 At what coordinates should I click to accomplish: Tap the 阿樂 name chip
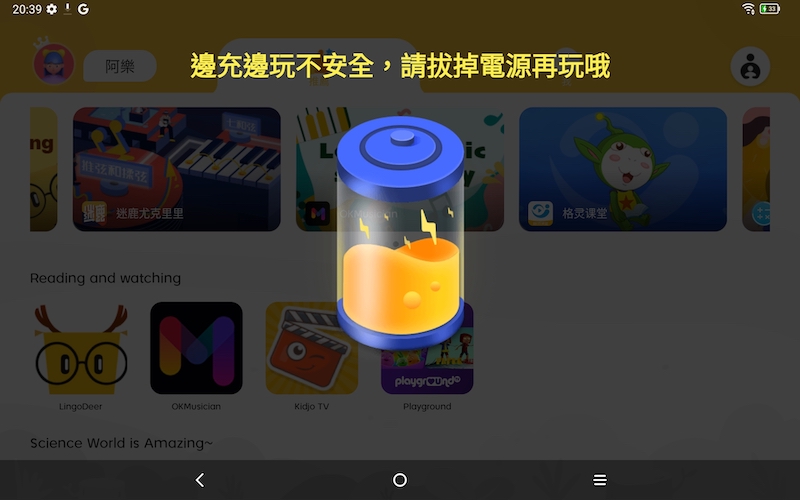point(120,67)
